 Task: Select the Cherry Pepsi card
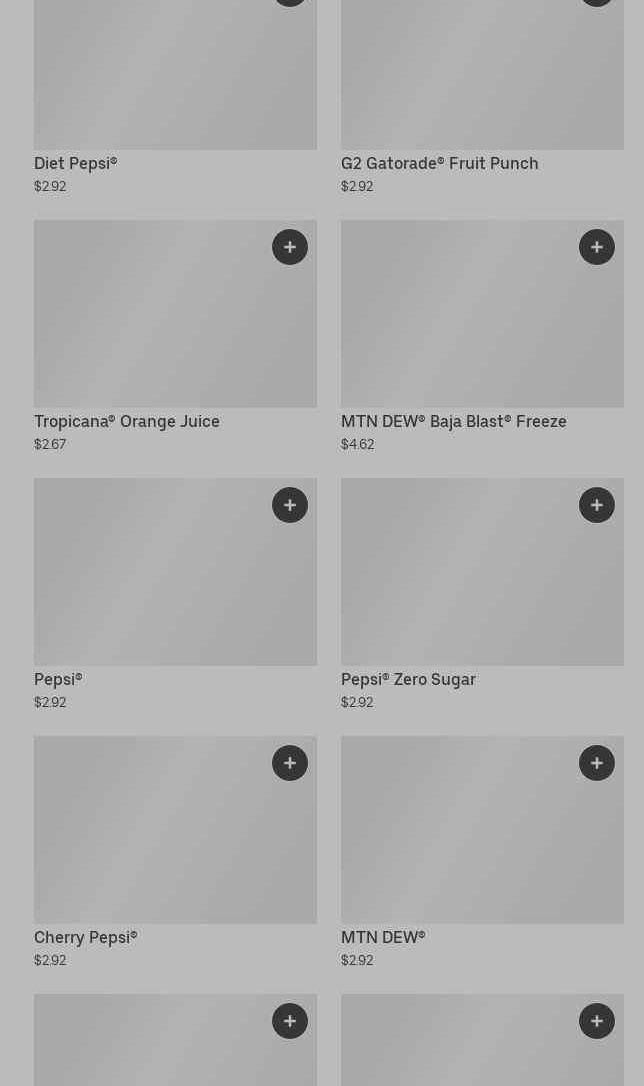tap(175, 853)
